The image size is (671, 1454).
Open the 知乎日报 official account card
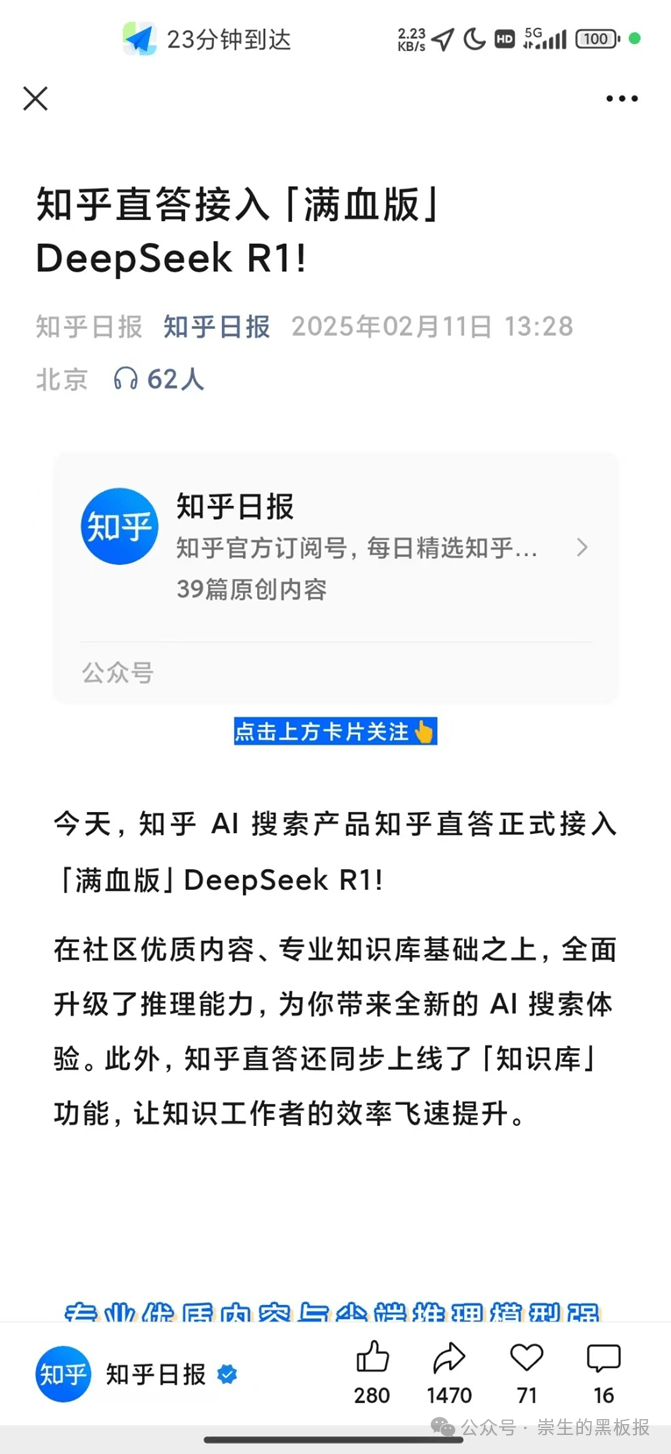(336, 576)
